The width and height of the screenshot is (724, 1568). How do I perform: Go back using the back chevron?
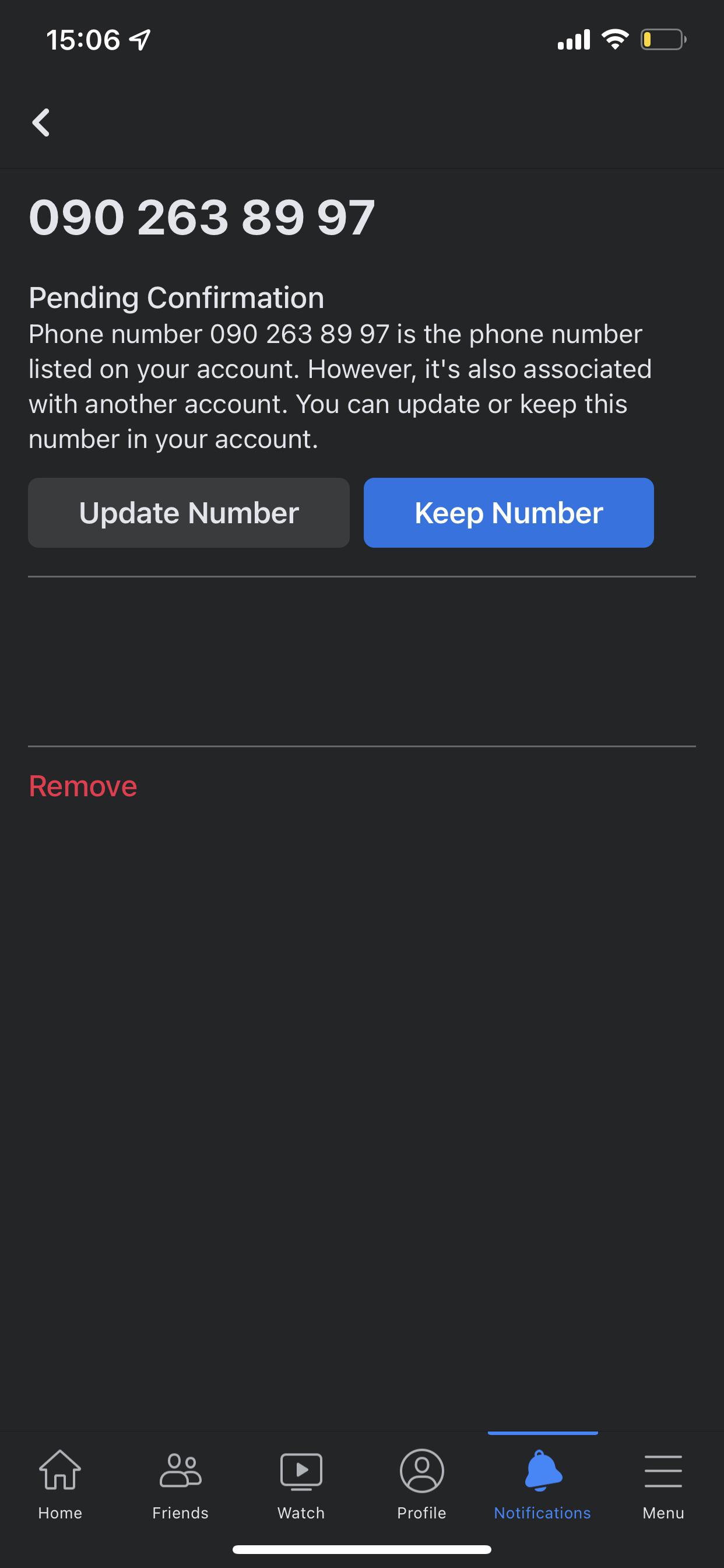click(x=41, y=122)
